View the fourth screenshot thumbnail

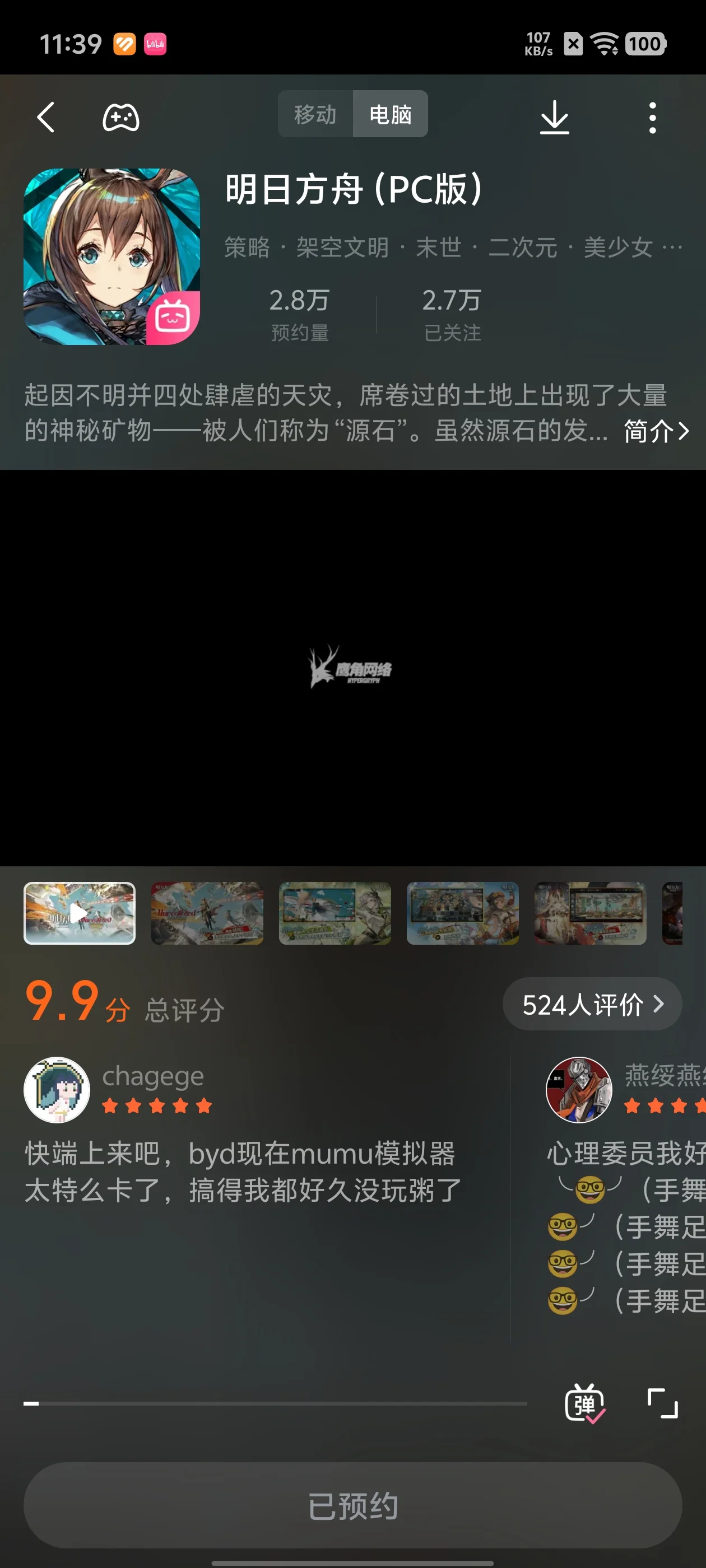[x=463, y=913]
